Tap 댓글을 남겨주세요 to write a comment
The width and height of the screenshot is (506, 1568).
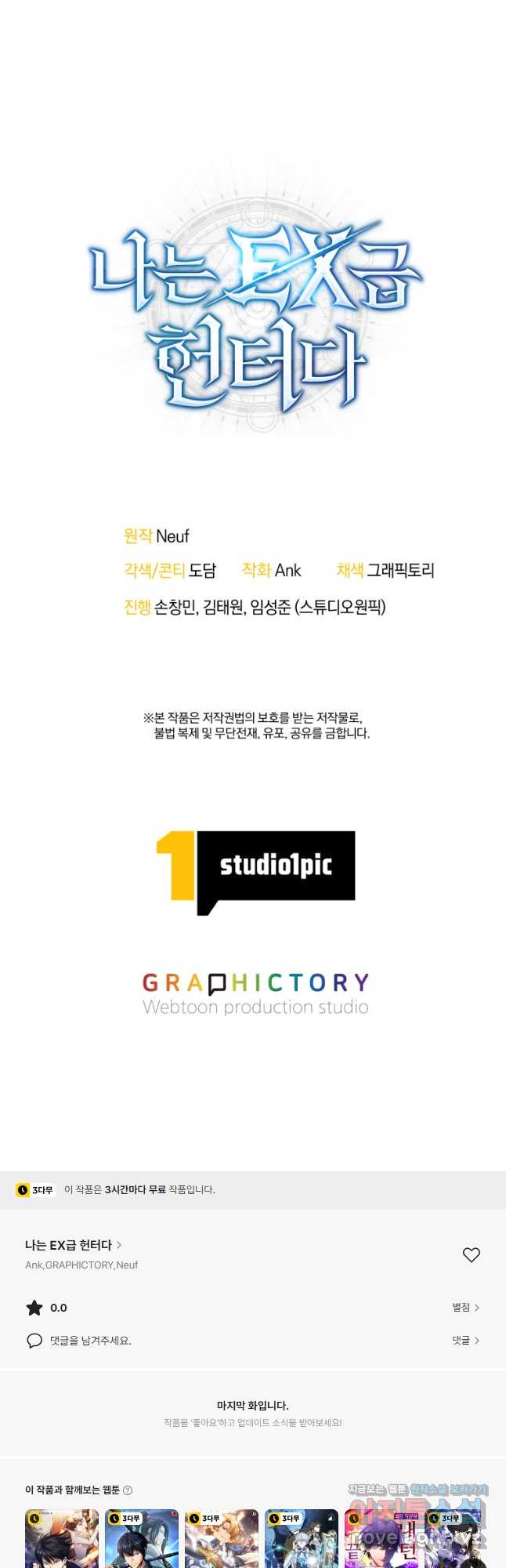[90, 1341]
